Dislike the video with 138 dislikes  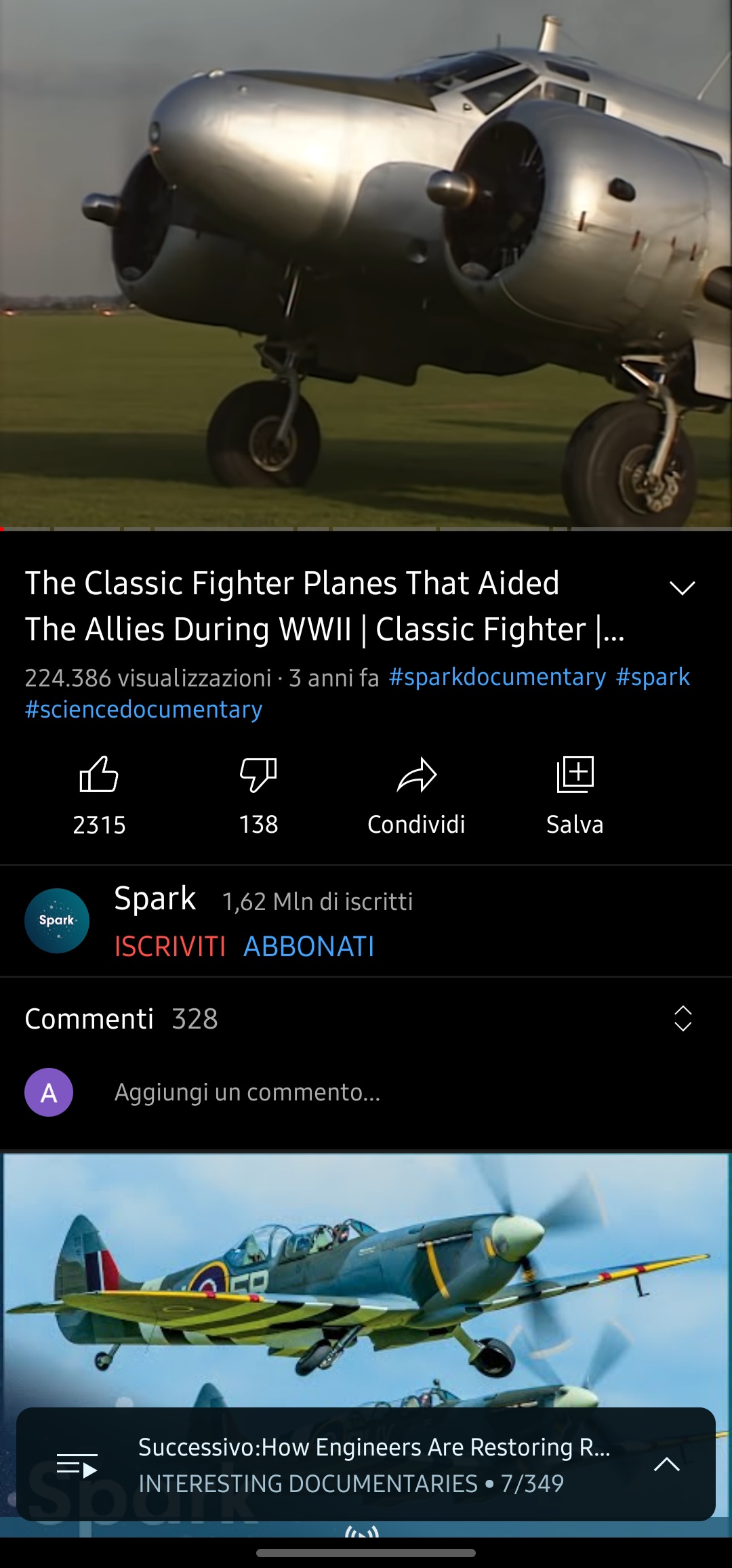258,796
